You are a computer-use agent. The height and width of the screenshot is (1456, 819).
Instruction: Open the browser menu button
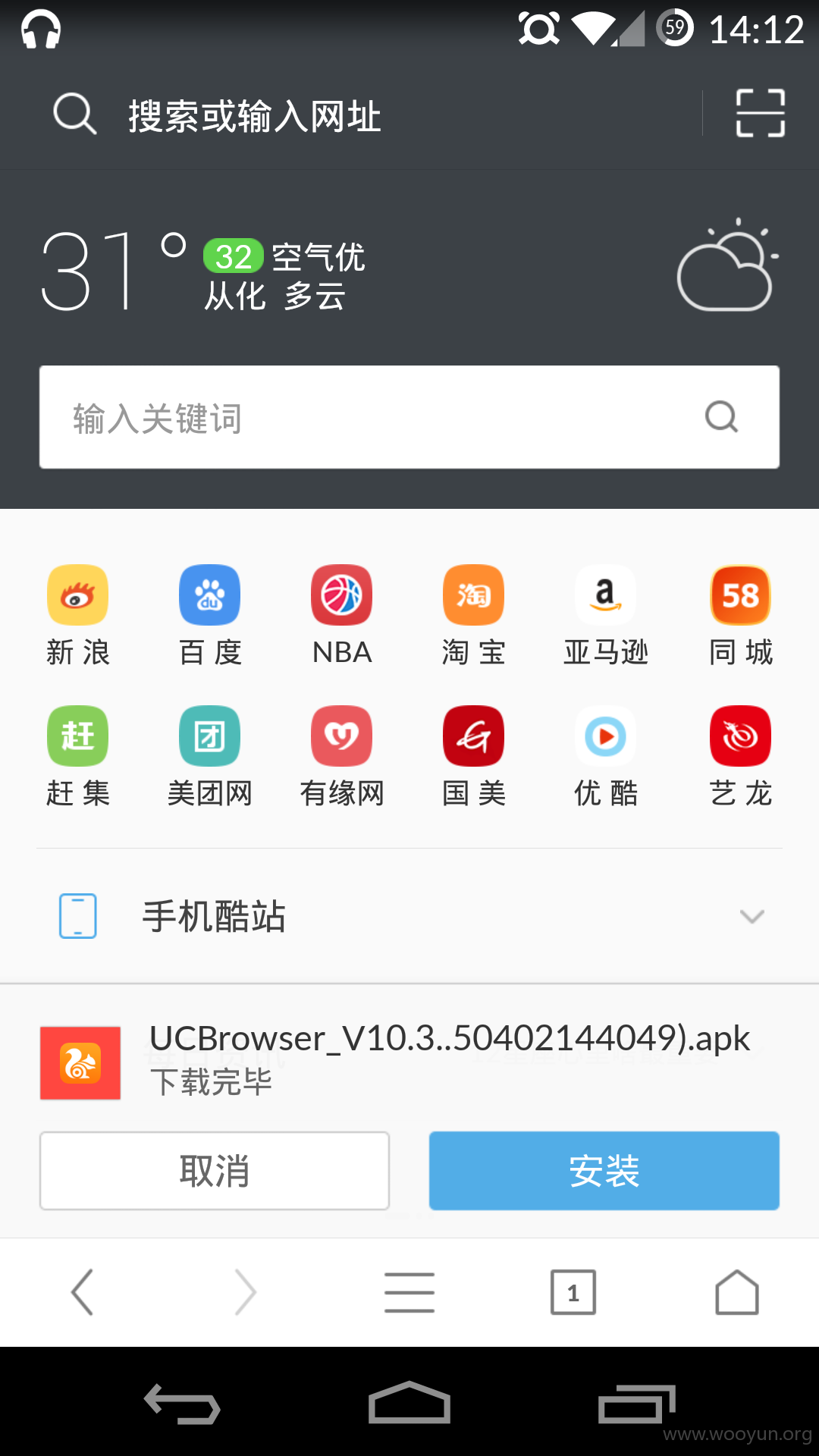point(409,1292)
